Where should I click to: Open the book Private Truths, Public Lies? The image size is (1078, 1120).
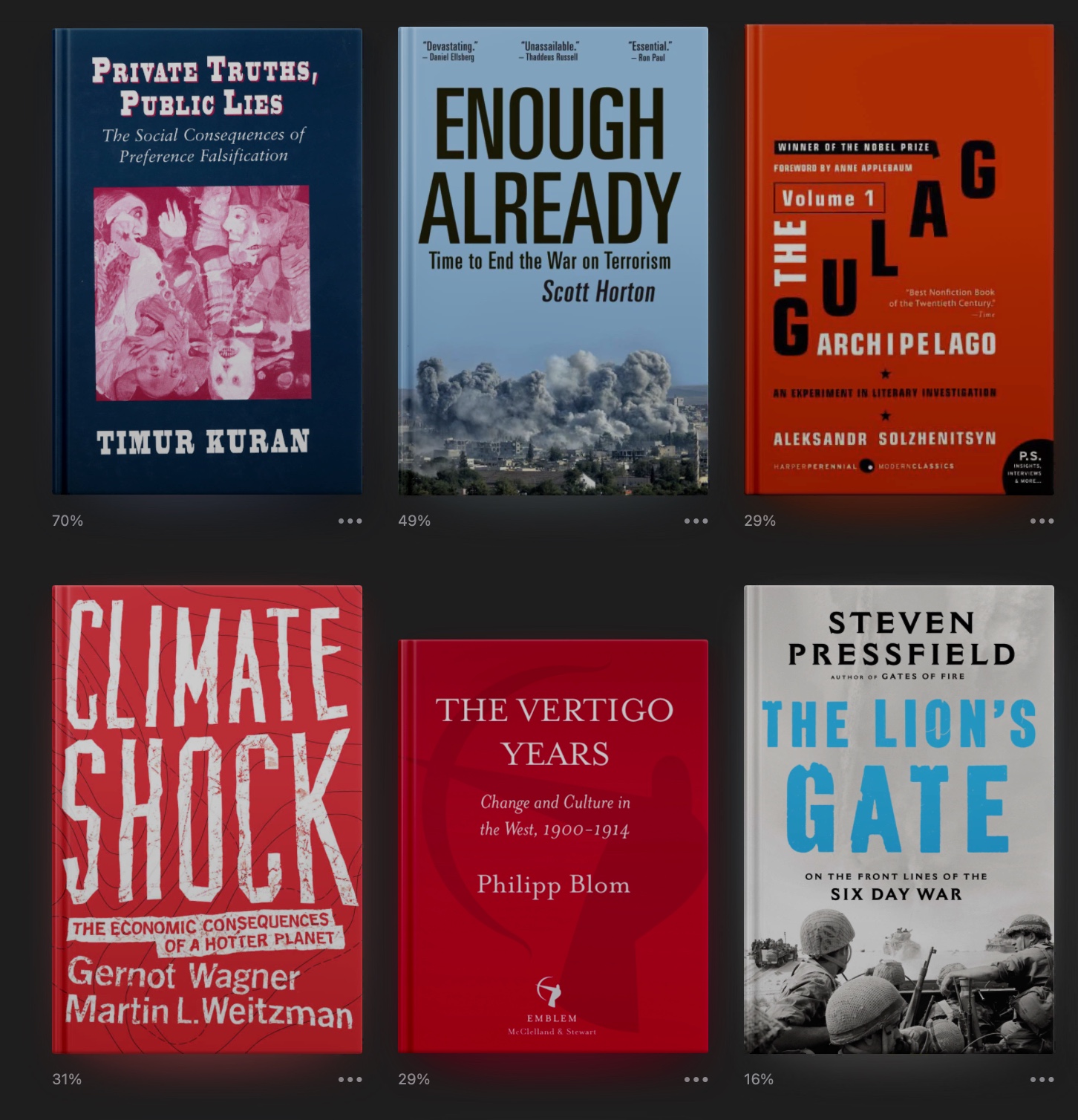coord(207,261)
